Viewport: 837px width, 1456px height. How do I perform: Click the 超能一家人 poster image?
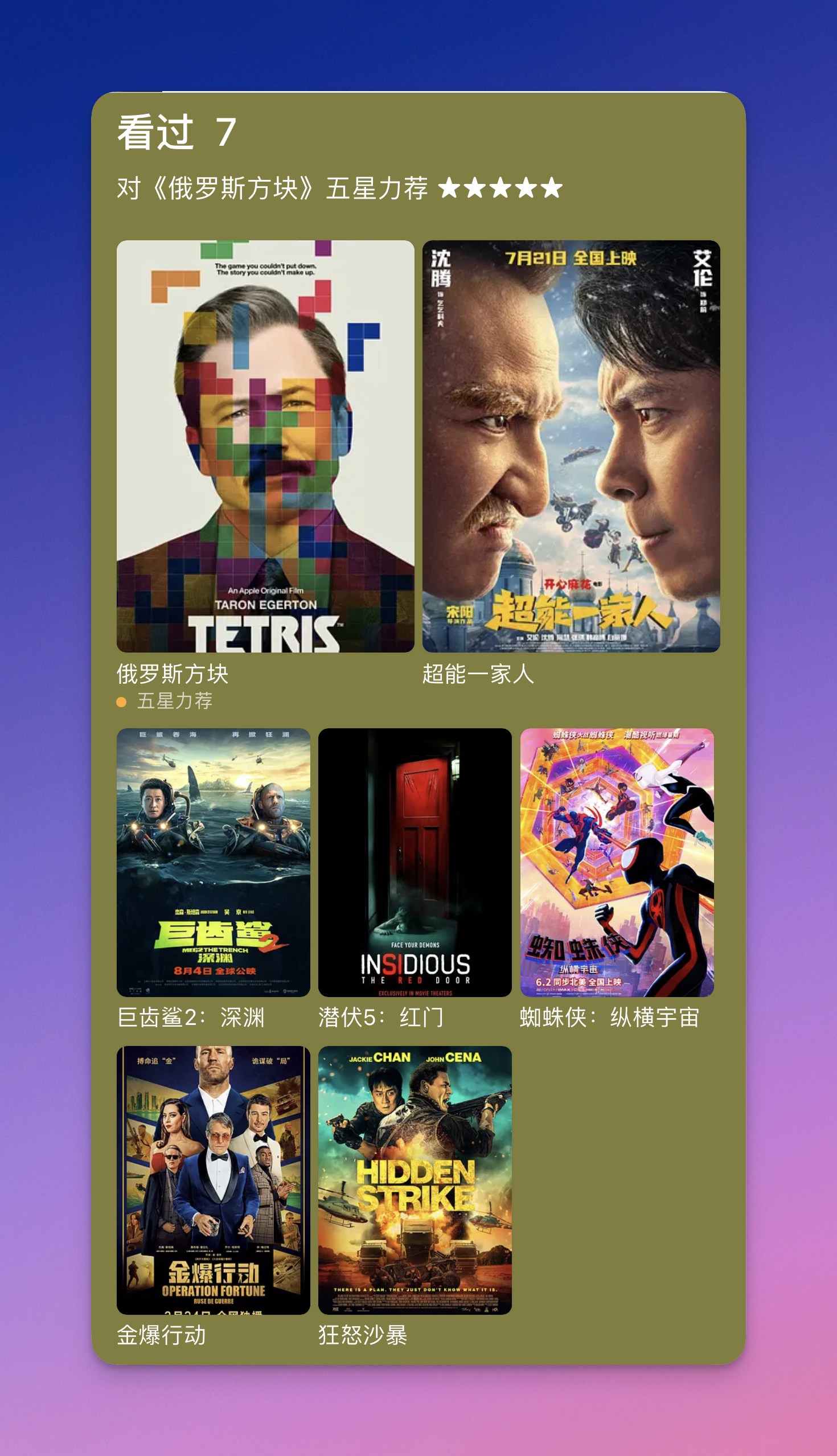572,454
